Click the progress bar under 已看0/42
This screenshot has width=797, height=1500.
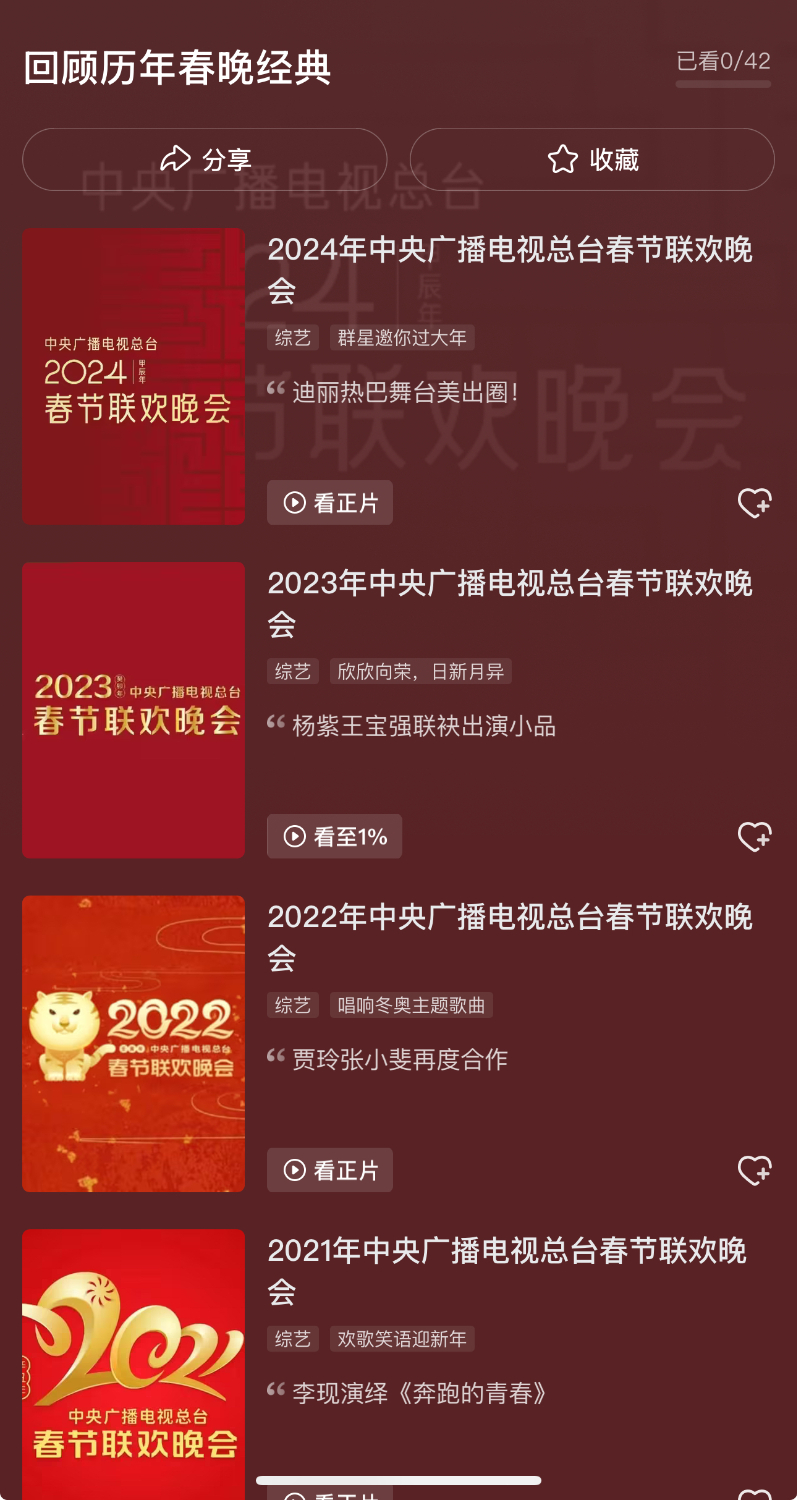pos(723,82)
